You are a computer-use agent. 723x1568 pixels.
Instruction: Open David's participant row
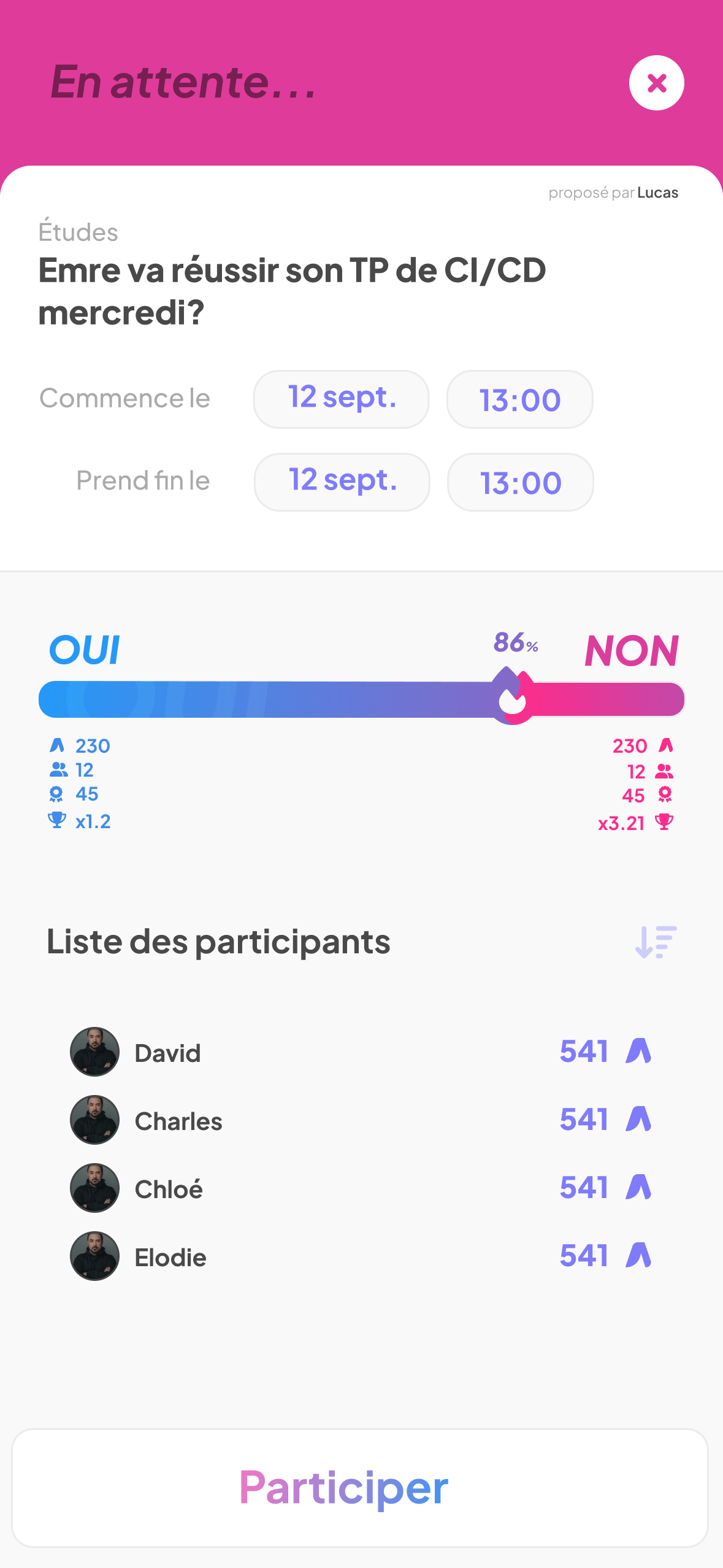click(x=361, y=1051)
